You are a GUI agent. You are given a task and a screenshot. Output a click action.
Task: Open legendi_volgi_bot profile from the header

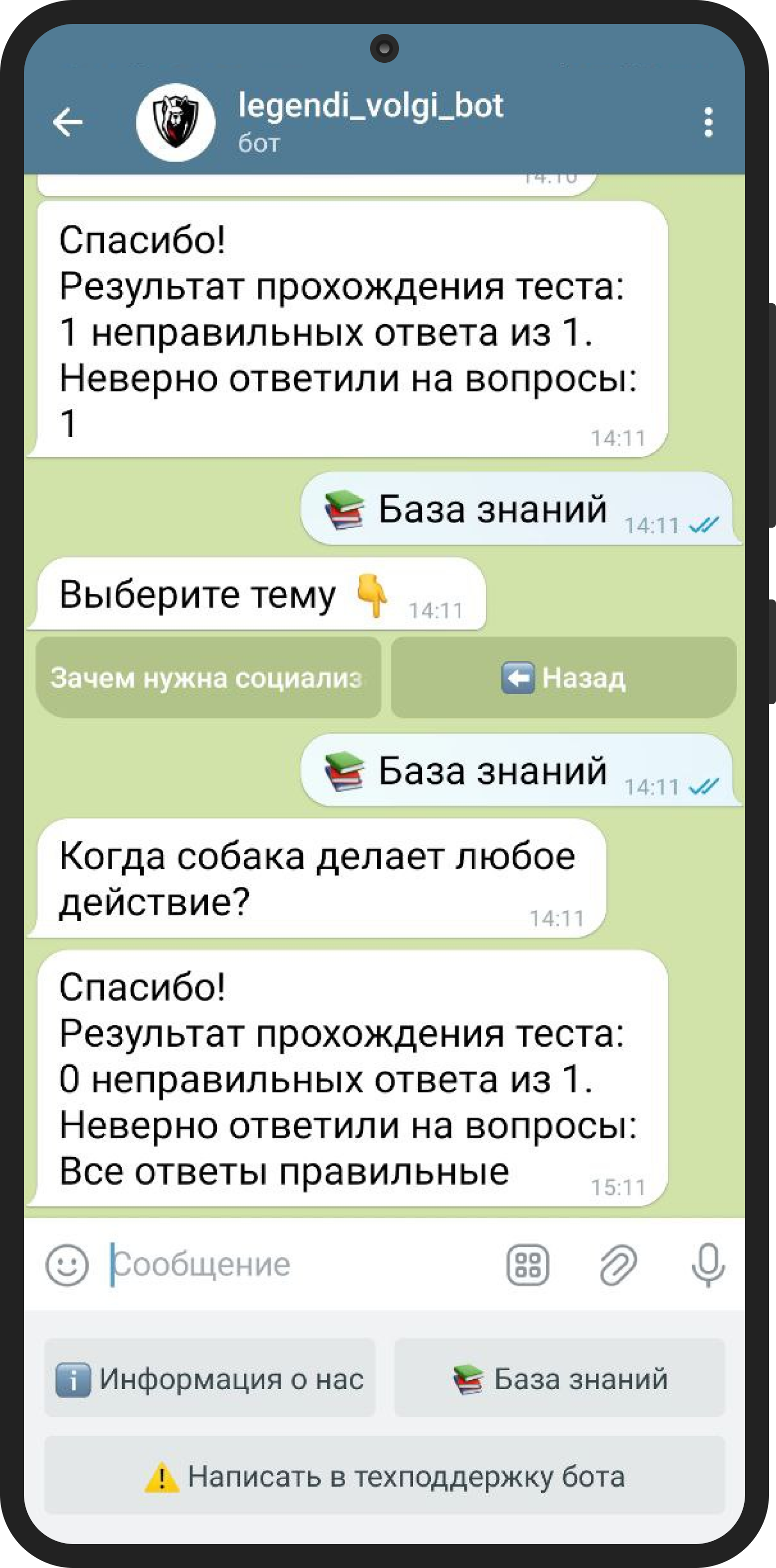370,121
